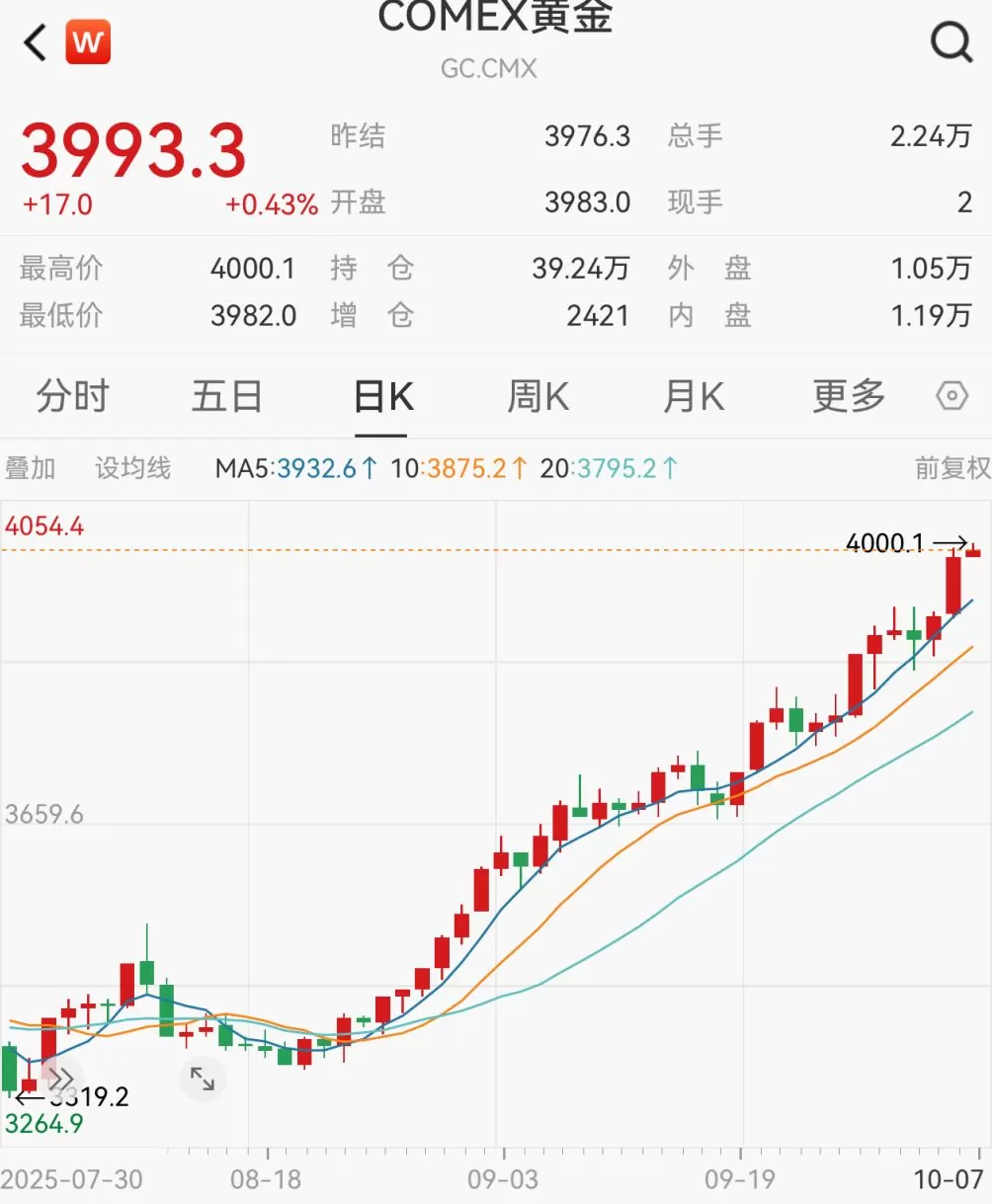Open search with the magnifier icon
Screen dimensions: 992x1204
pyautogui.click(x=951, y=41)
